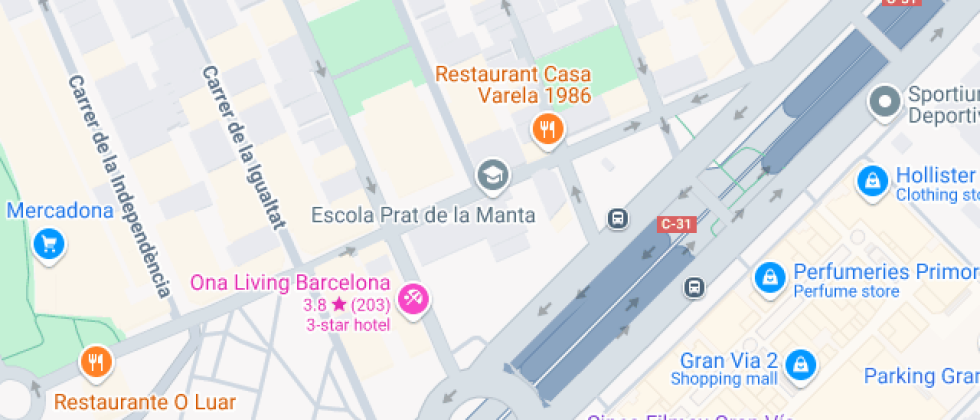The image size is (980, 420).
Task: Open Restaurante O Luar marker
Action: [x=95, y=361]
